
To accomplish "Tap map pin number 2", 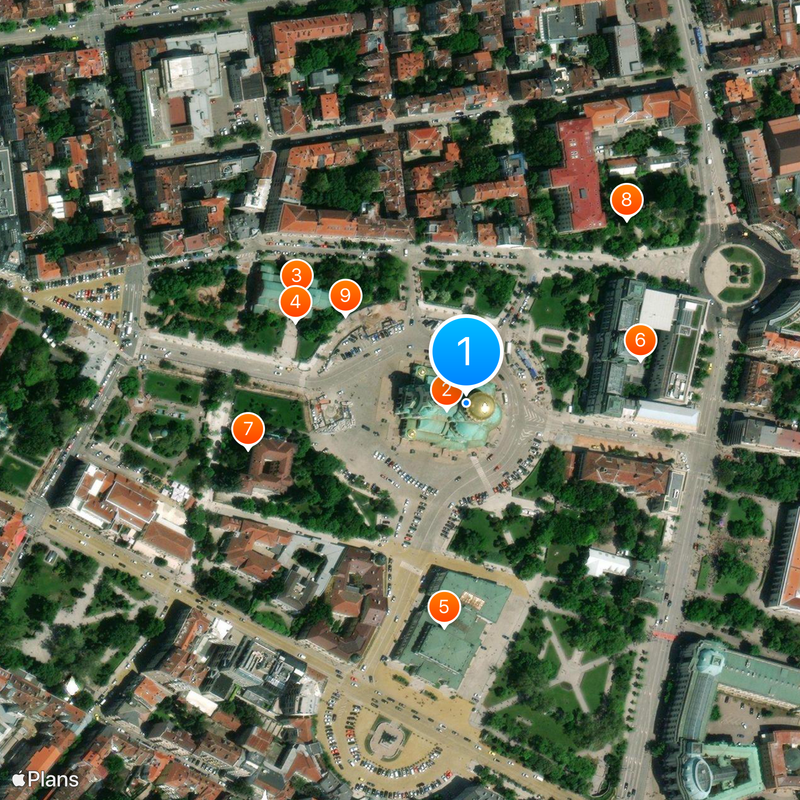I will (x=444, y=393).
